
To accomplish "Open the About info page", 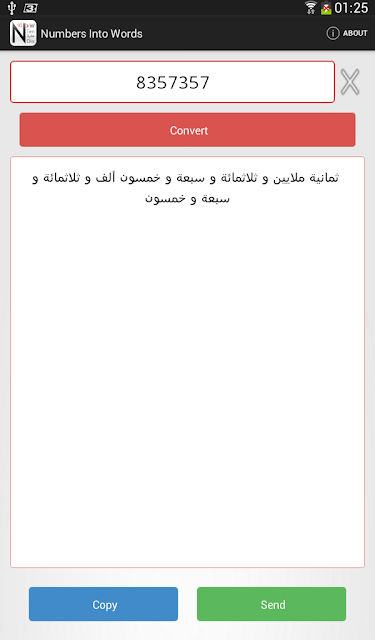I will [x=347, y=33].
